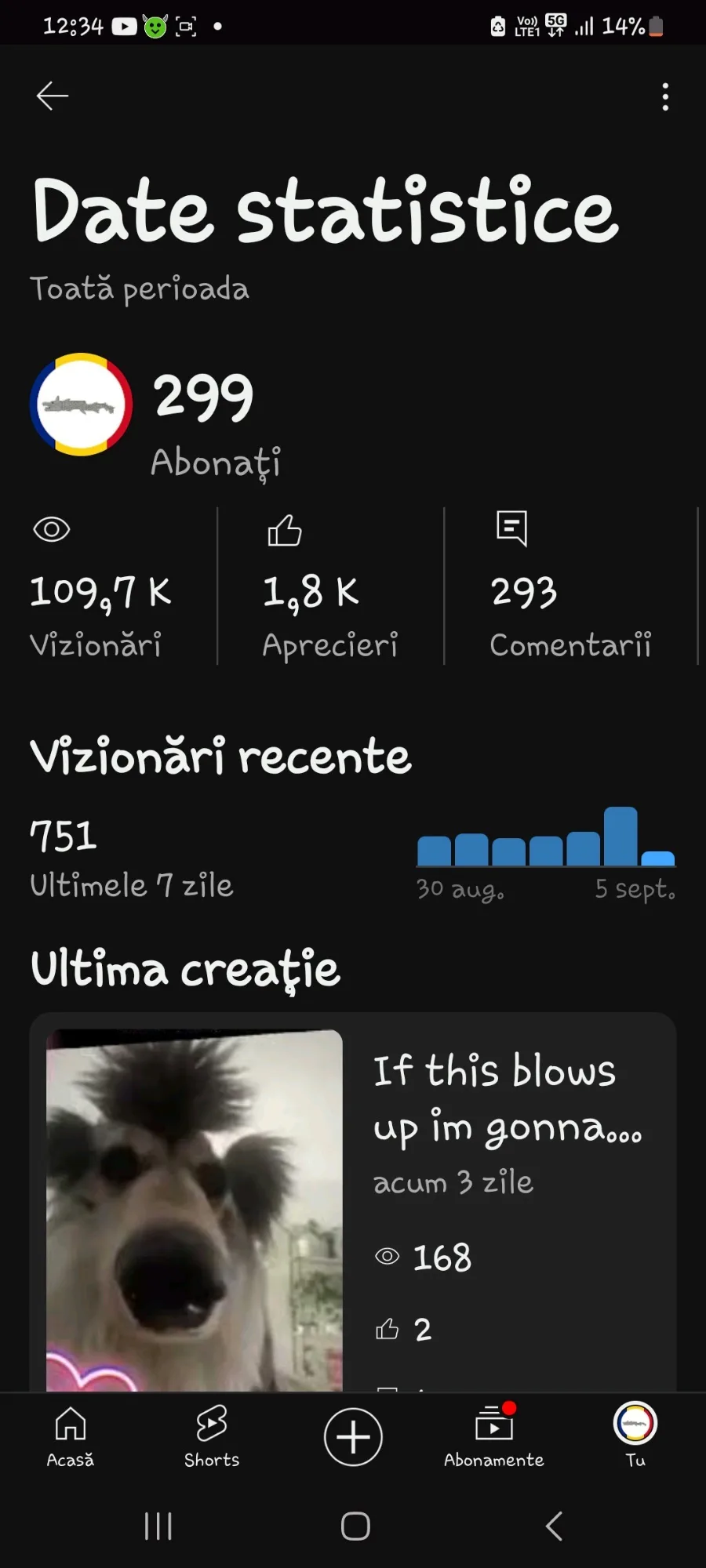Open system recent apps
706x1568 pixels.
click(x=158, y=1526)
